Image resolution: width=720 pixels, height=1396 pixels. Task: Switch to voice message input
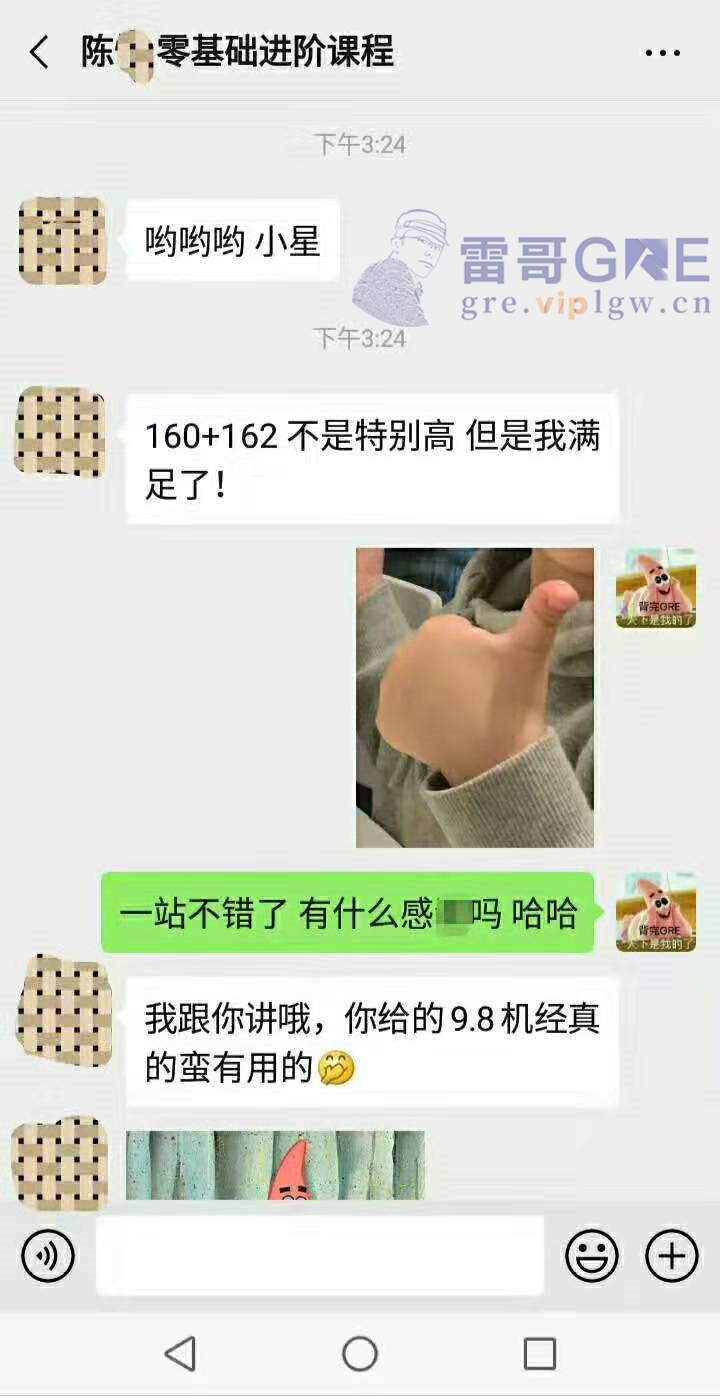tap(48, 1255)
